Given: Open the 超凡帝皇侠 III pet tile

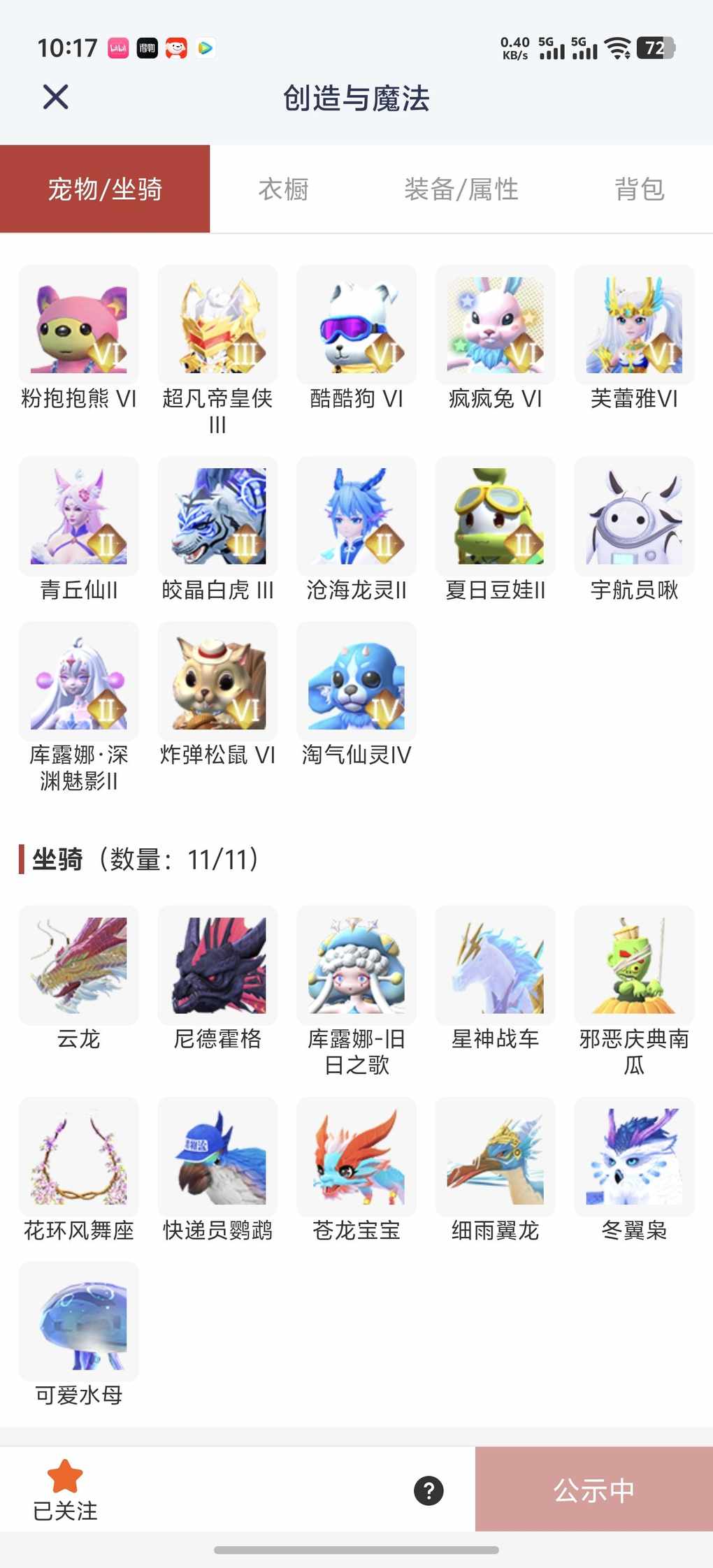Looking at the screenshot, I should coord(217,325).
